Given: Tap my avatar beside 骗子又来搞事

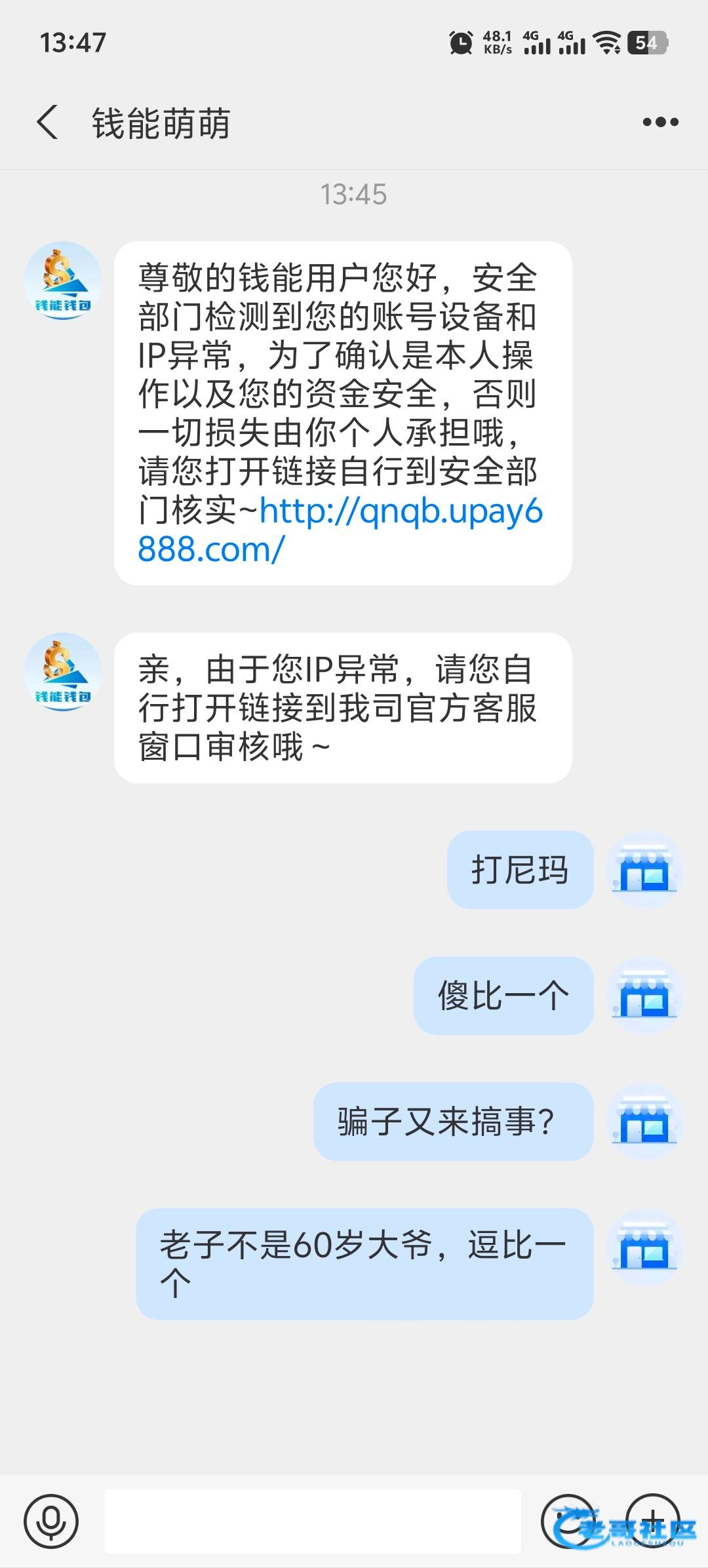Looking at the screenshot, I should [x=645, y=1122].
